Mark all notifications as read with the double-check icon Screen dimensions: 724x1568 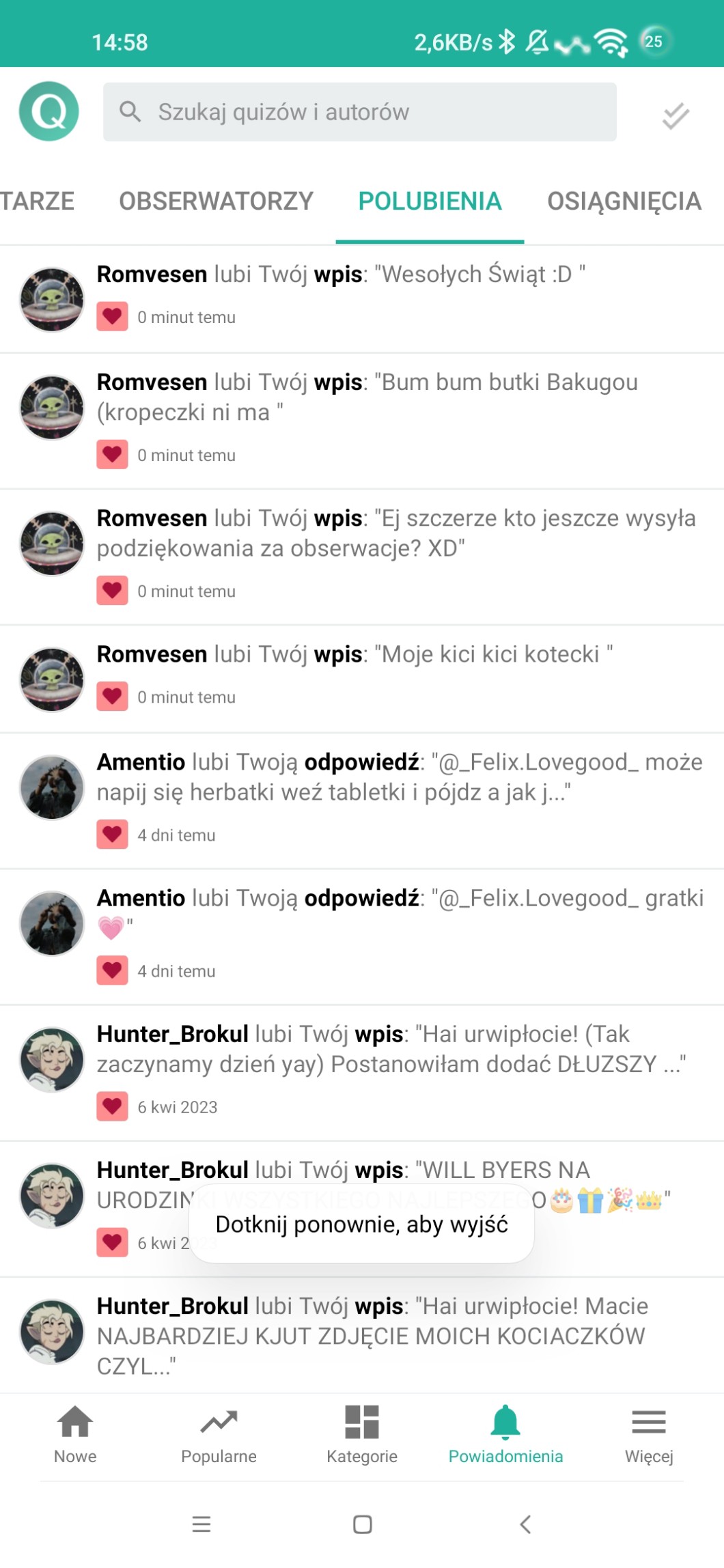[x=676, y=115]
